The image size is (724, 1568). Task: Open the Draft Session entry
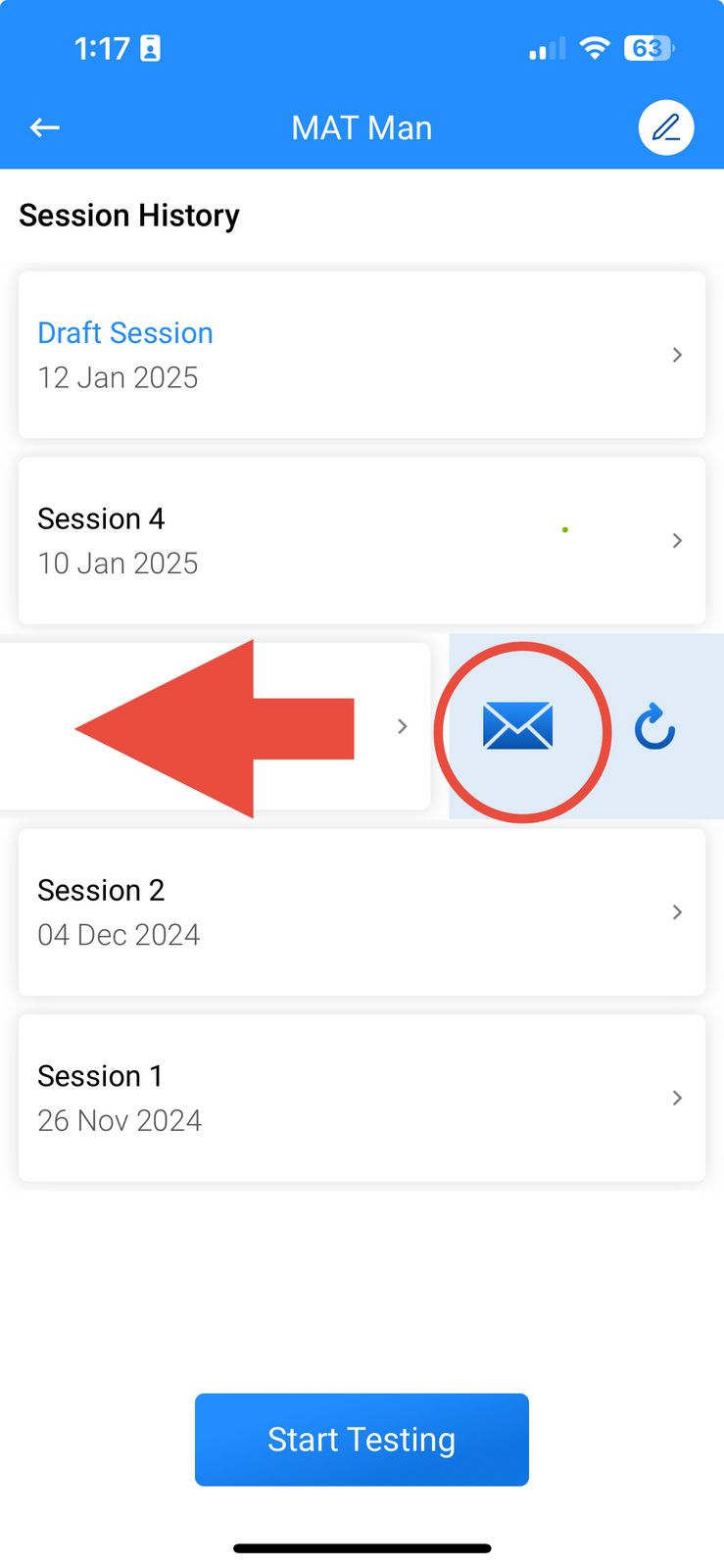[362, 355]
